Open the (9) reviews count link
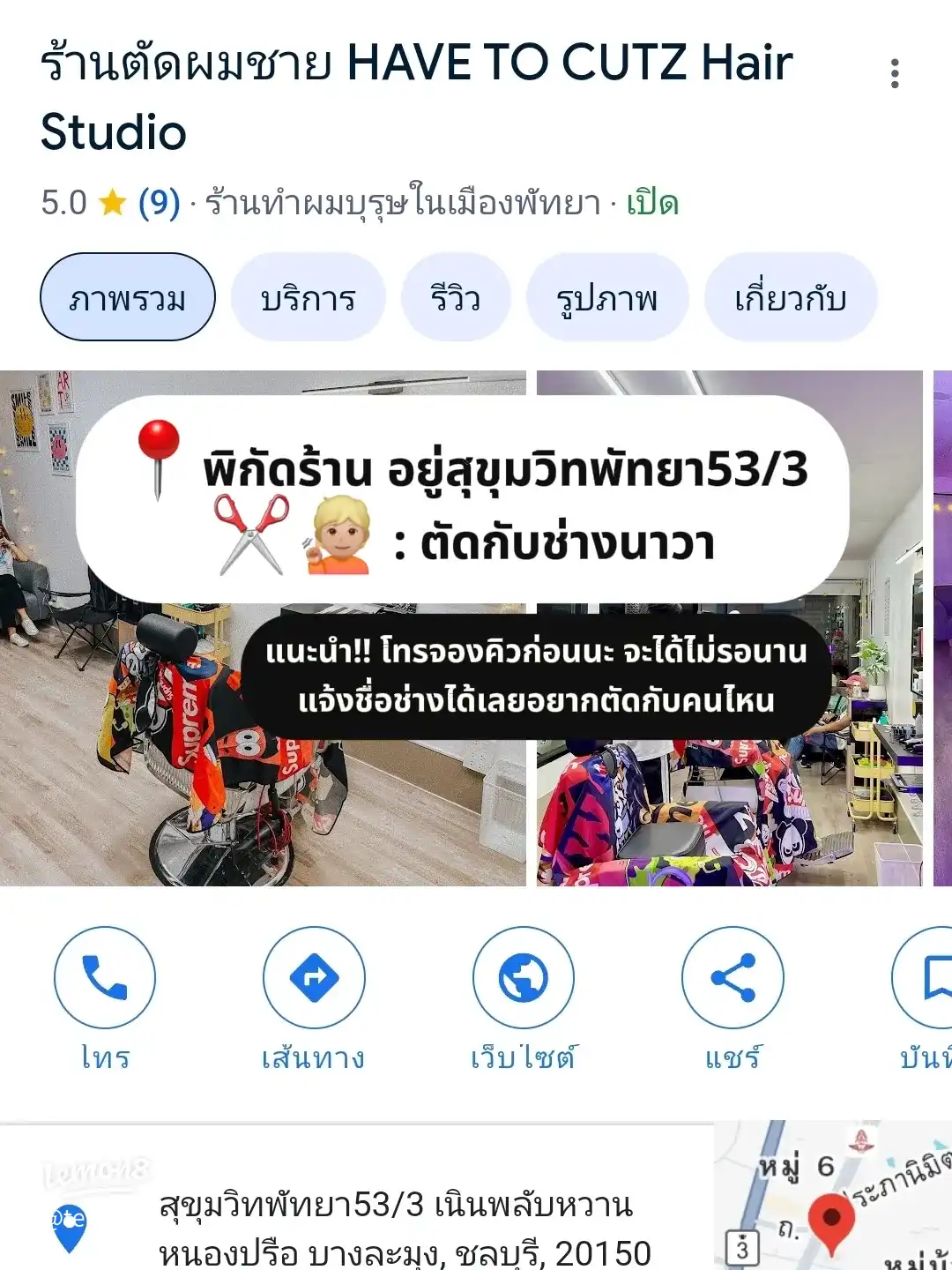The image size is (952, 1270). (x=159, y=203)
